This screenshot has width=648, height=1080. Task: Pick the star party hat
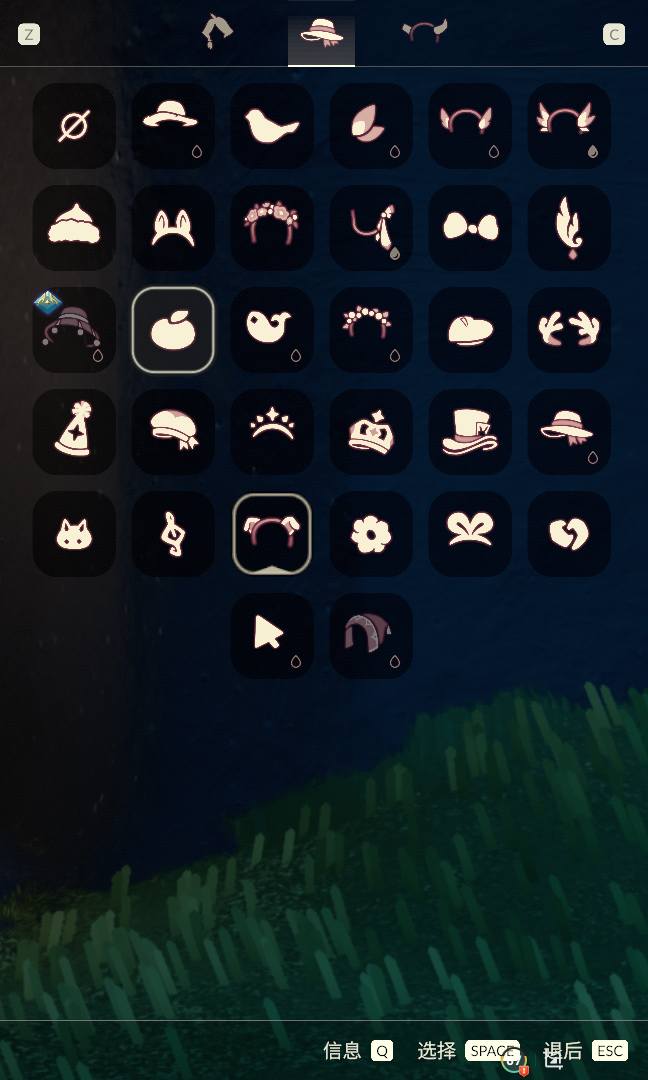(x=74, y=432)
